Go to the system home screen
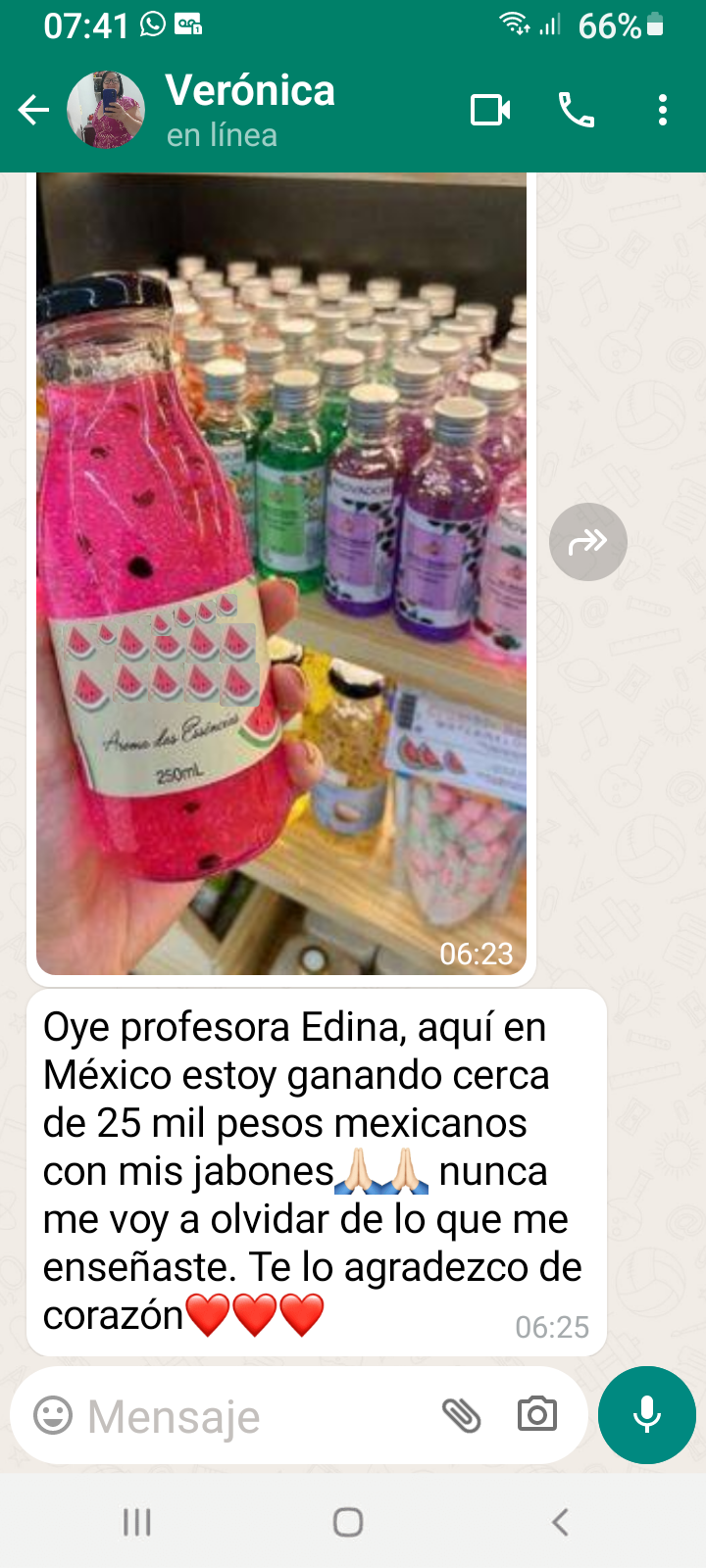Viewport: 706px width, 1568px height. tap(348, 1522)
